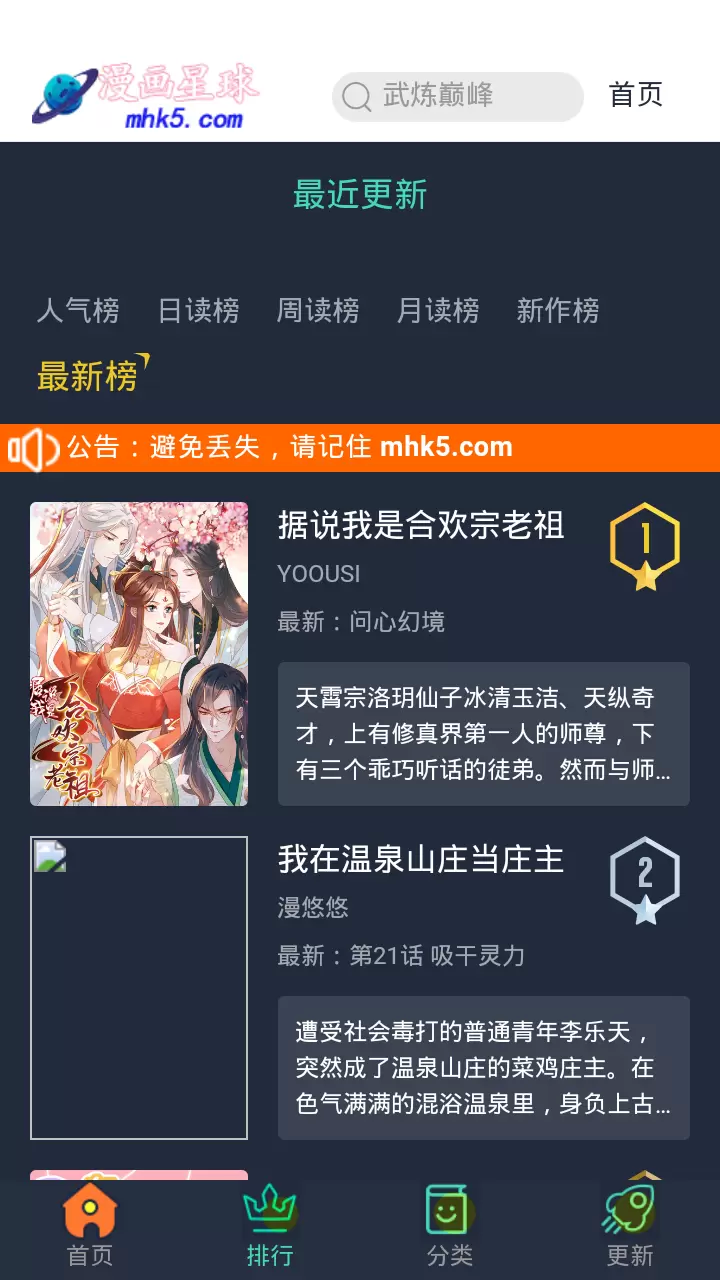This screenshot has height=1280, width=720.
Task: Open cover of 我在温泉山庄当庄主
Action: (x=139, y=988)
